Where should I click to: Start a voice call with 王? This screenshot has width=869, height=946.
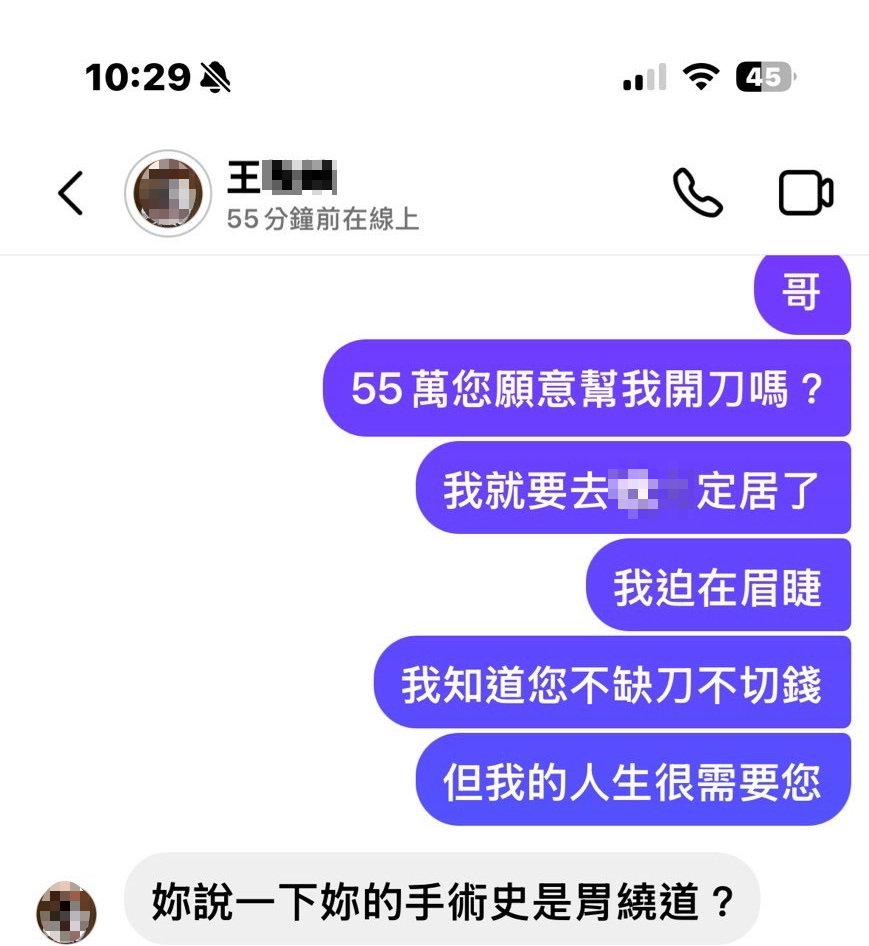pos(697,193)
